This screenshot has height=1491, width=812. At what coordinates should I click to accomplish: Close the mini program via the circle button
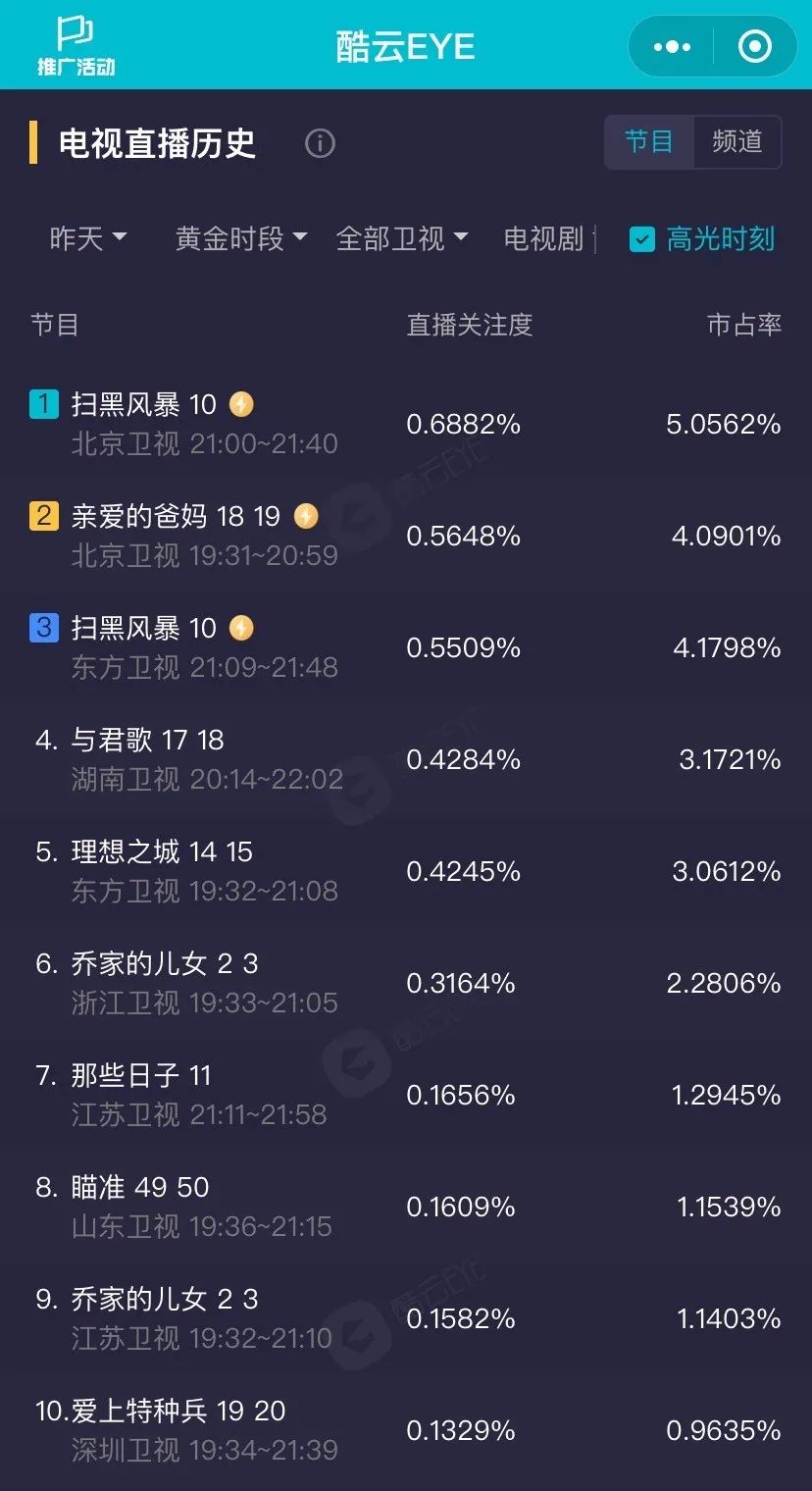(x=754, y=46)
